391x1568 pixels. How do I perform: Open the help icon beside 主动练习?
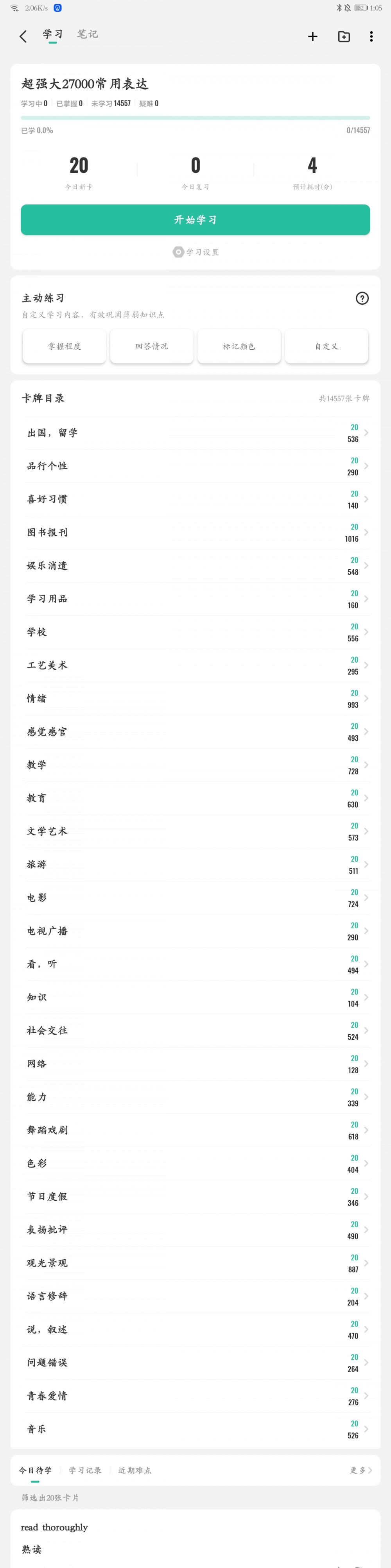362,298
